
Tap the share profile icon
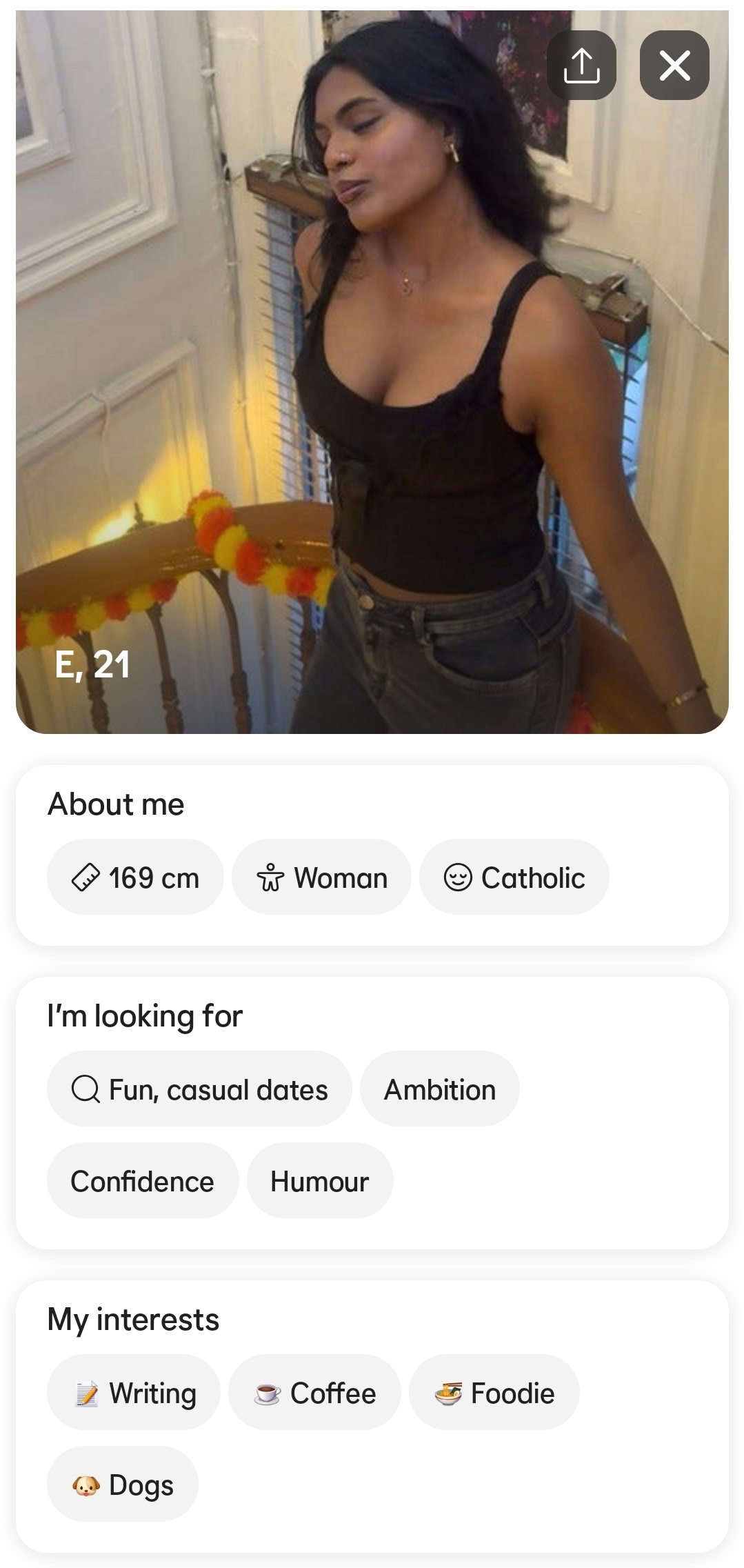coord(583,66)
